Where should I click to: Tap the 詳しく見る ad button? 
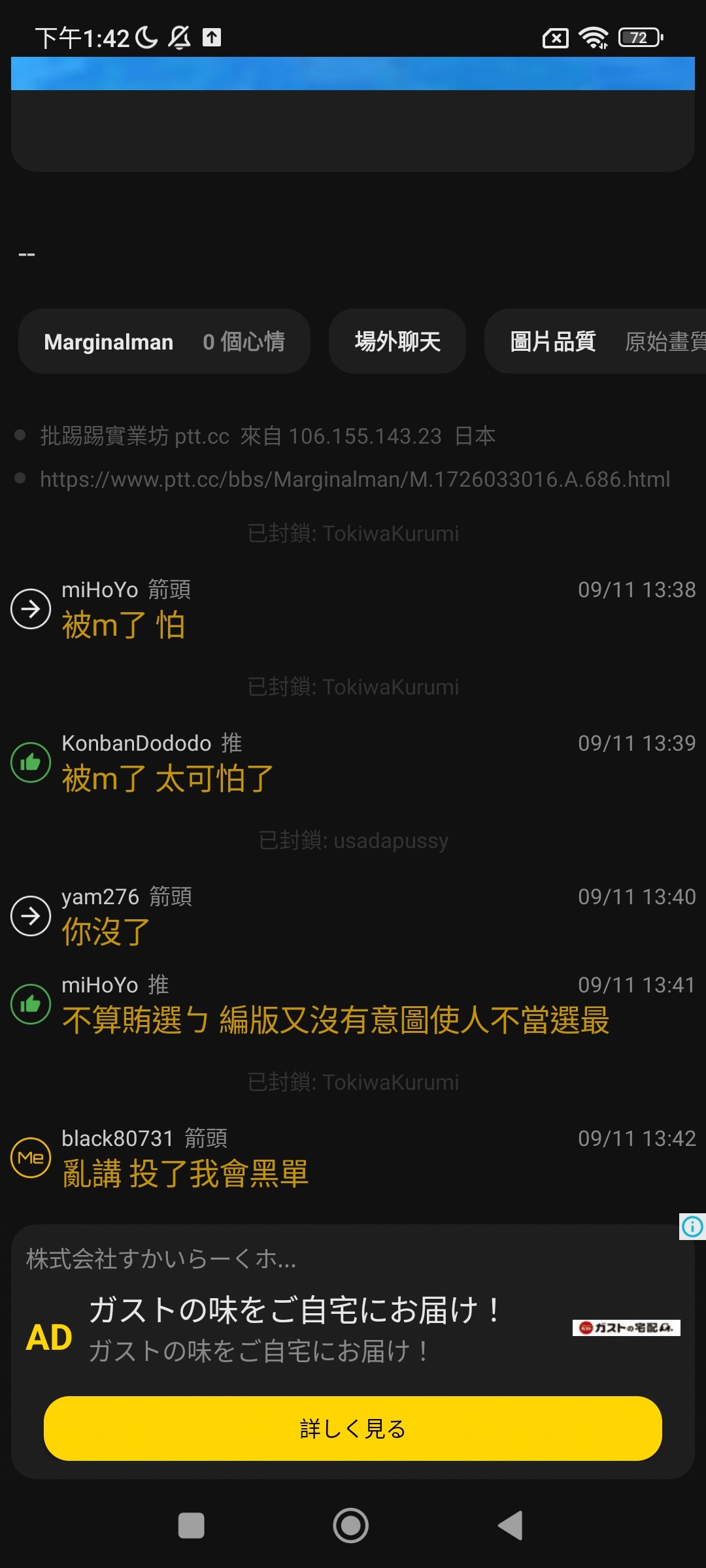[353, 1428]
